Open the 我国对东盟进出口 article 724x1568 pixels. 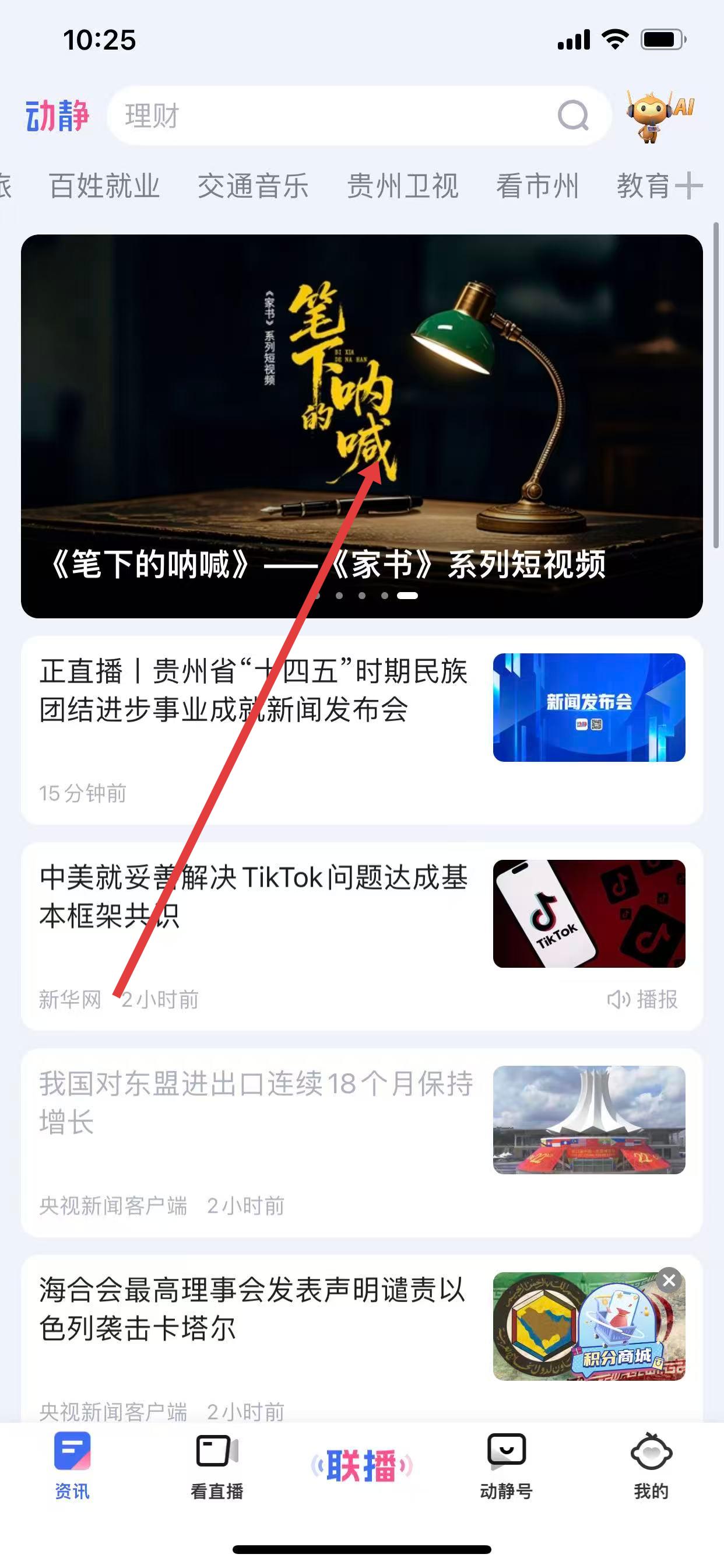(x=255, y=1103)
